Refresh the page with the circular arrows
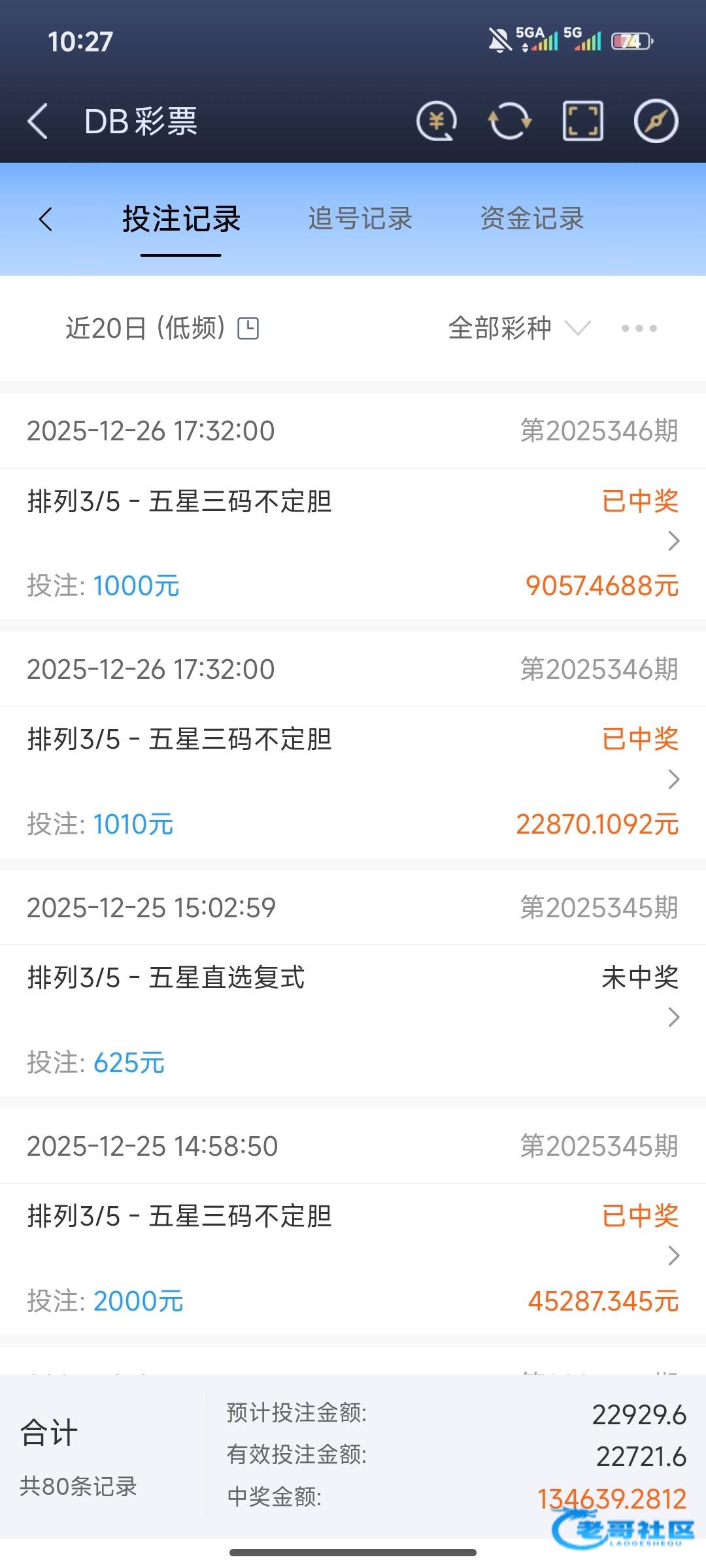Screen dimensions: 706x1568 point(509,122)
